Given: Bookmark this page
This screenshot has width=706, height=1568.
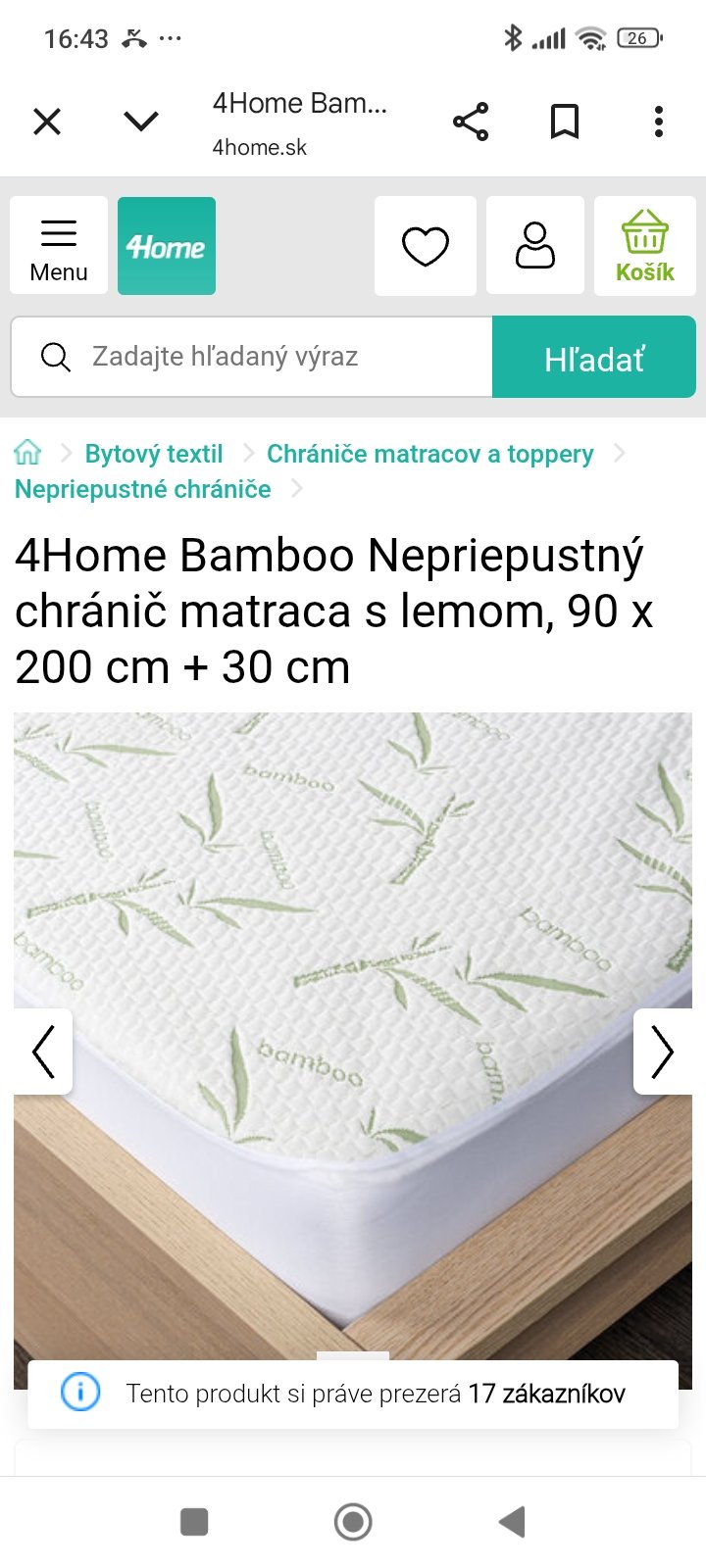Looking at the screenshot, I should point(565,122).
